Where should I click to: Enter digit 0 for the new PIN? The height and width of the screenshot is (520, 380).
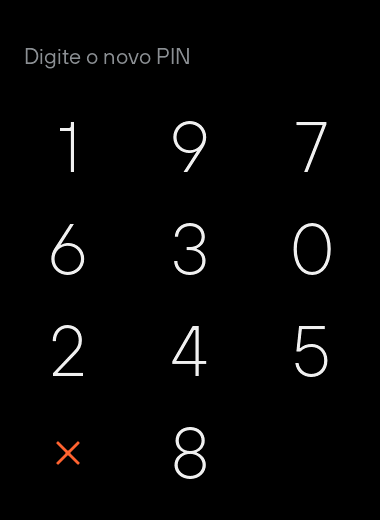click(312, 249)
